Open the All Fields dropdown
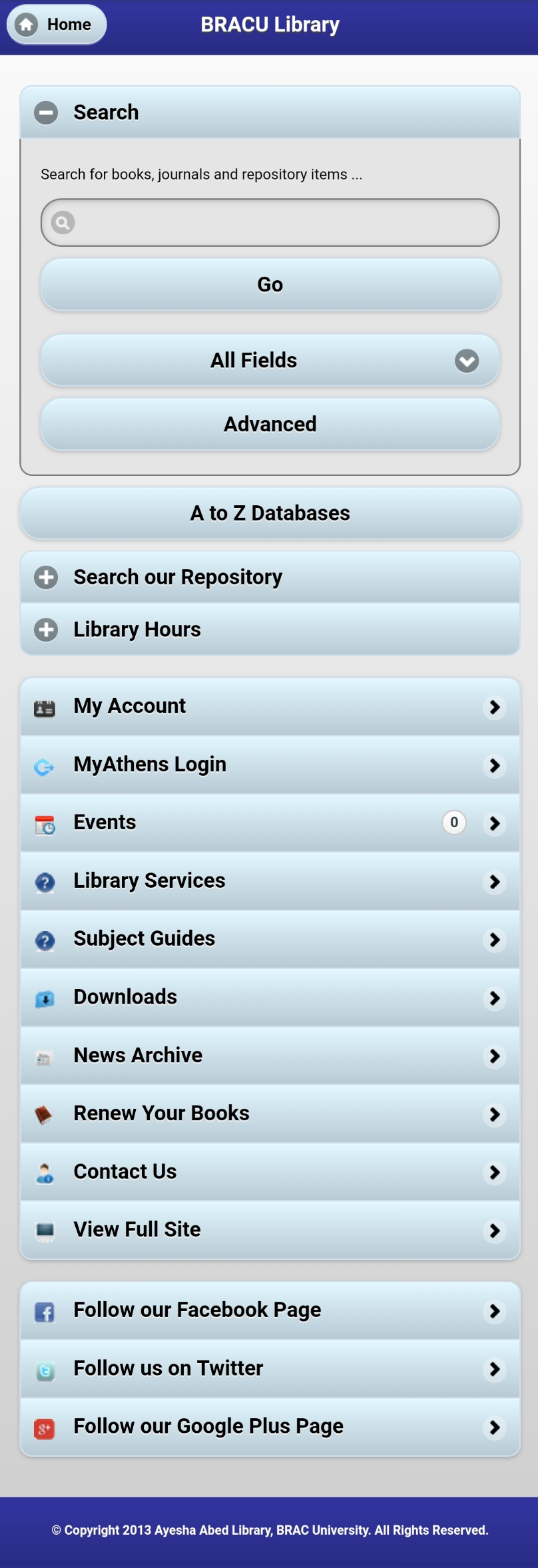The image size is (538, 1568). pos(270,360)
